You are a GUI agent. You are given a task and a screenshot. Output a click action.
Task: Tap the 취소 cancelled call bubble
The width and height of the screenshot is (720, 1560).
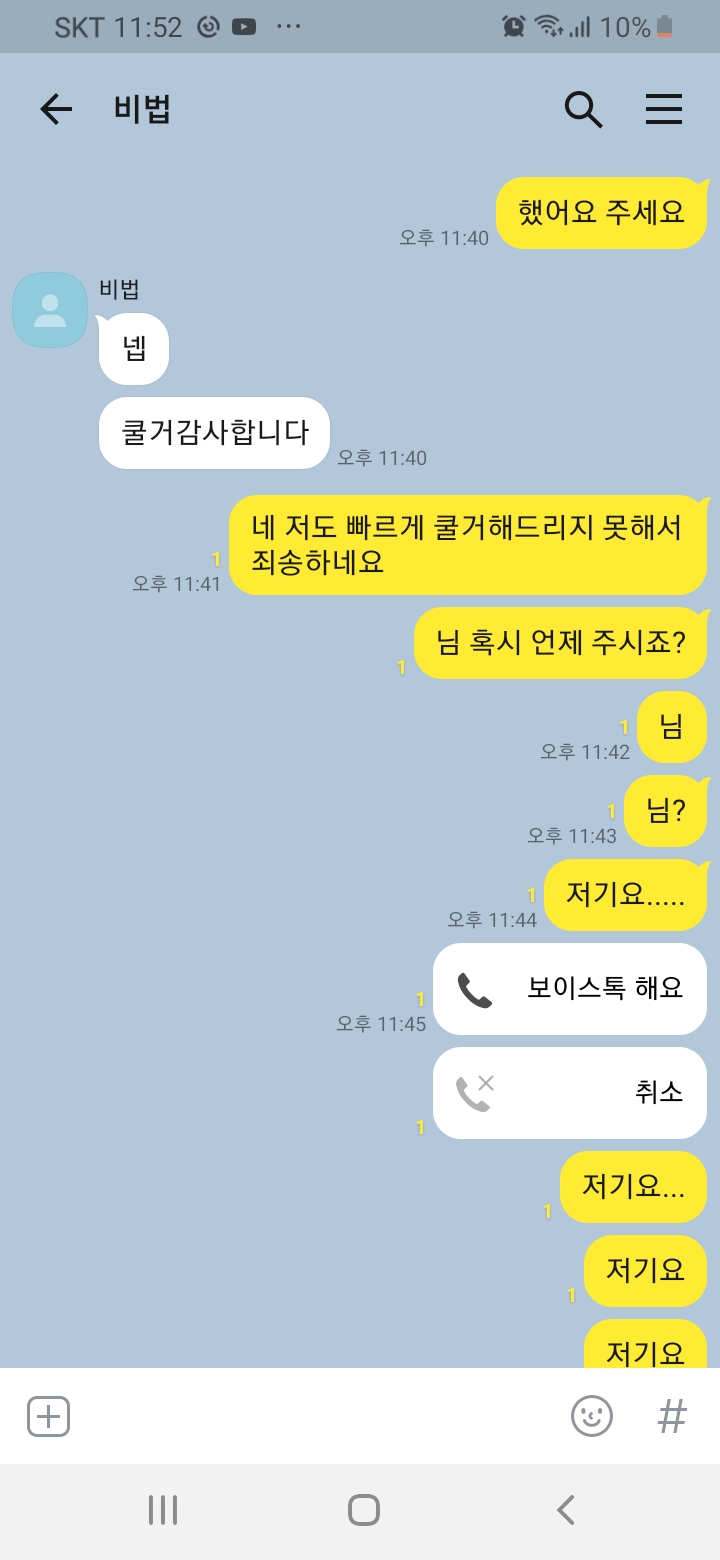tap(570, 1093)
